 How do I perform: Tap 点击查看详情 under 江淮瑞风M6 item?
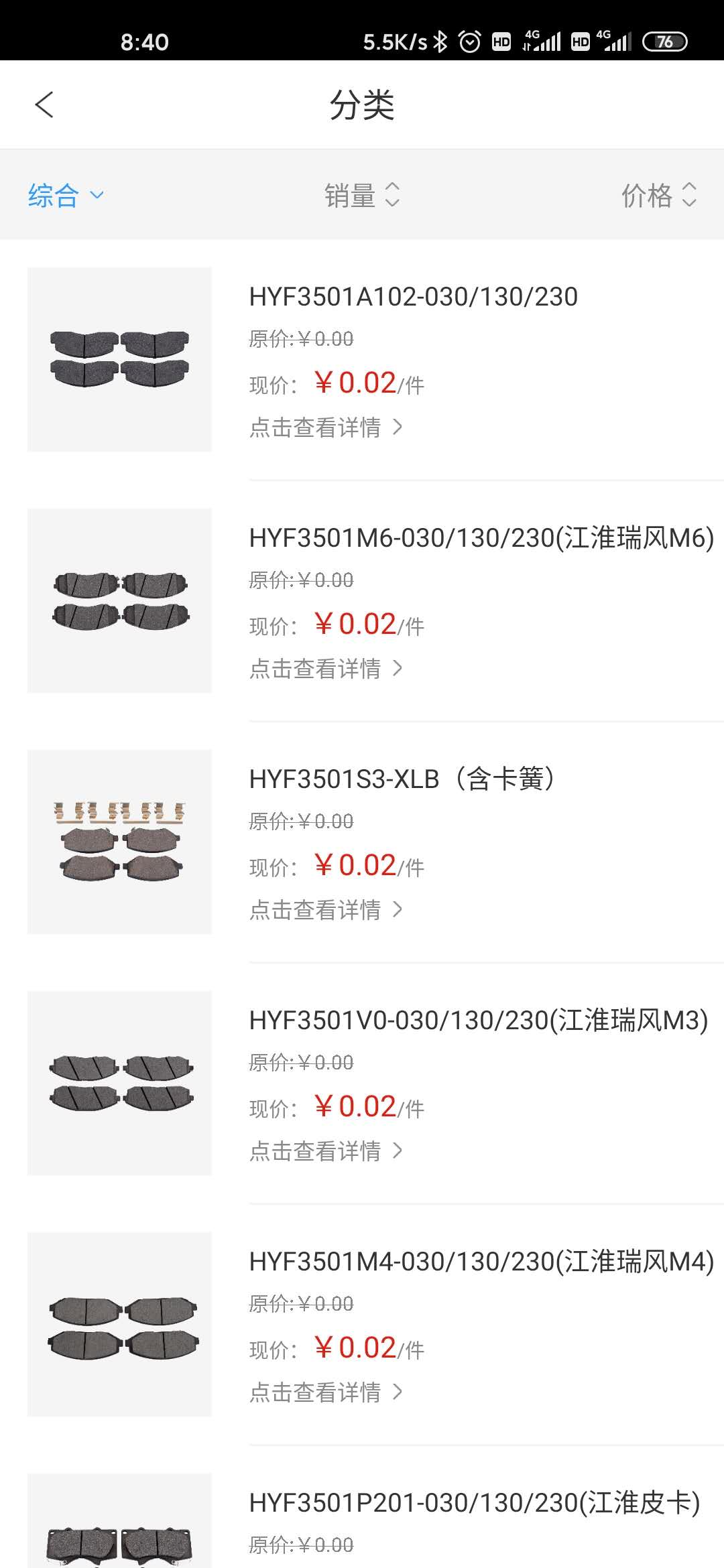coord(326,669)
